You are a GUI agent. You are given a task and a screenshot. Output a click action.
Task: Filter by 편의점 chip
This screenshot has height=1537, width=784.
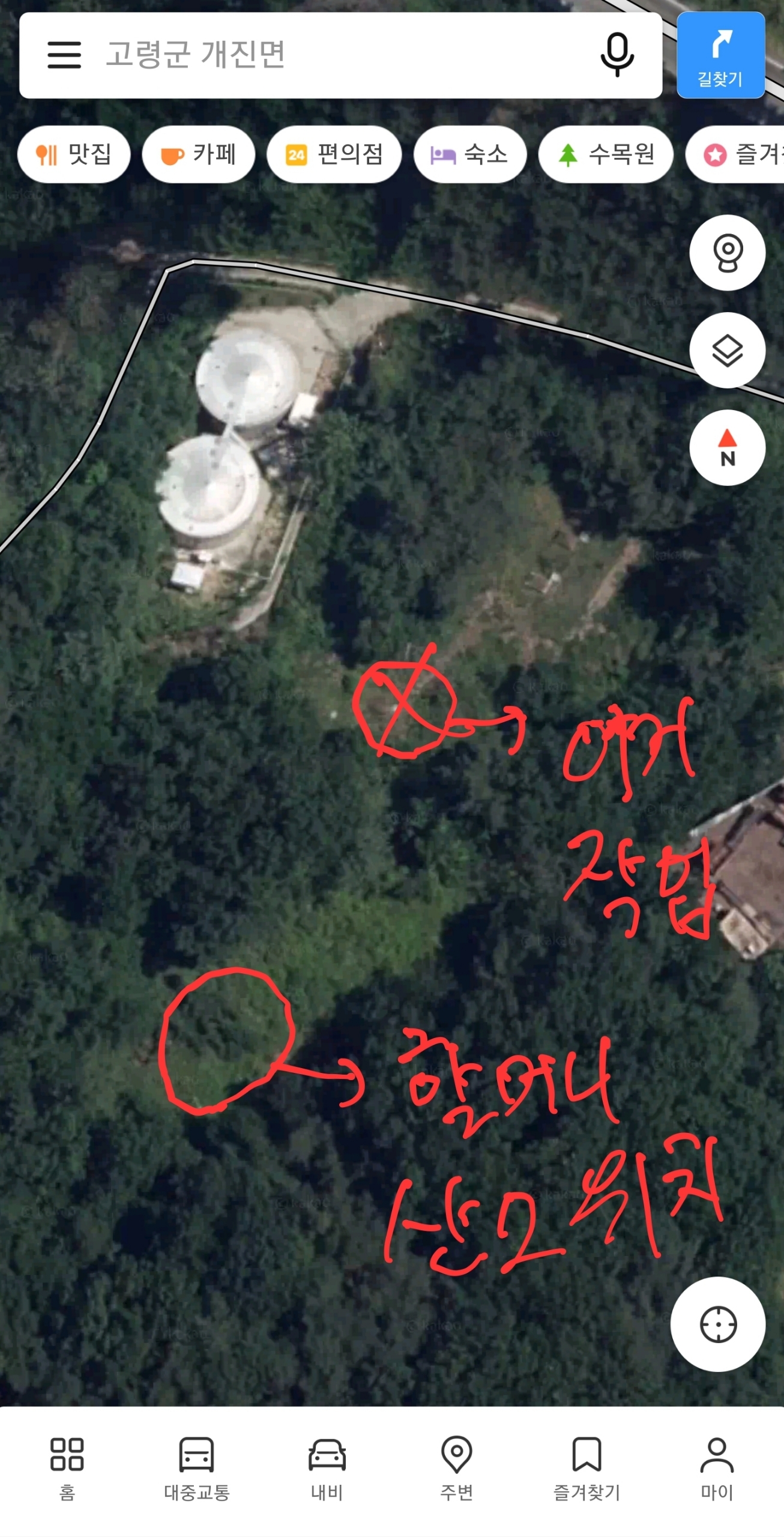pos(334,154)
